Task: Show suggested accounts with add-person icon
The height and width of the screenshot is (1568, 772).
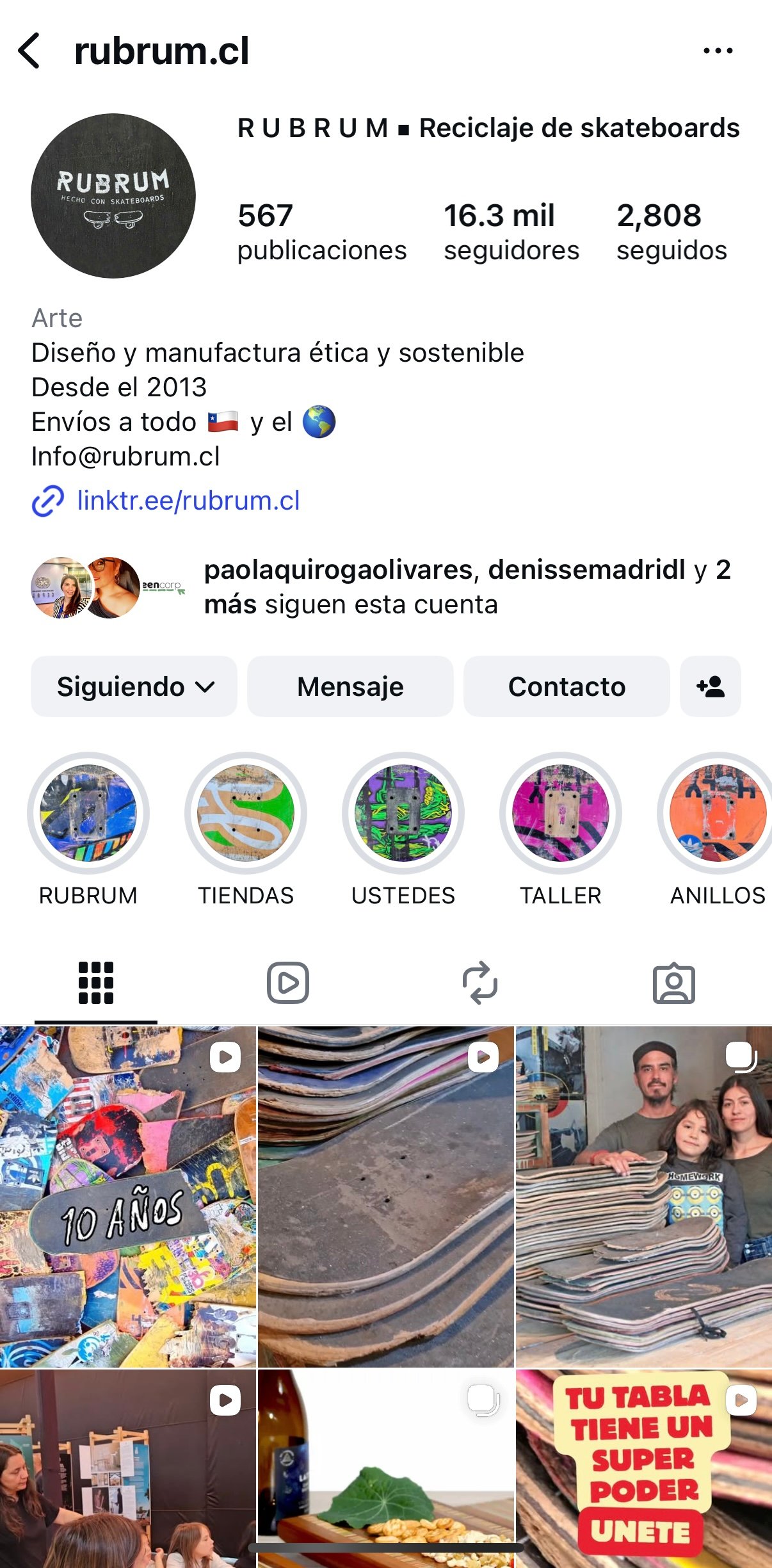Action: coord(710,686)
